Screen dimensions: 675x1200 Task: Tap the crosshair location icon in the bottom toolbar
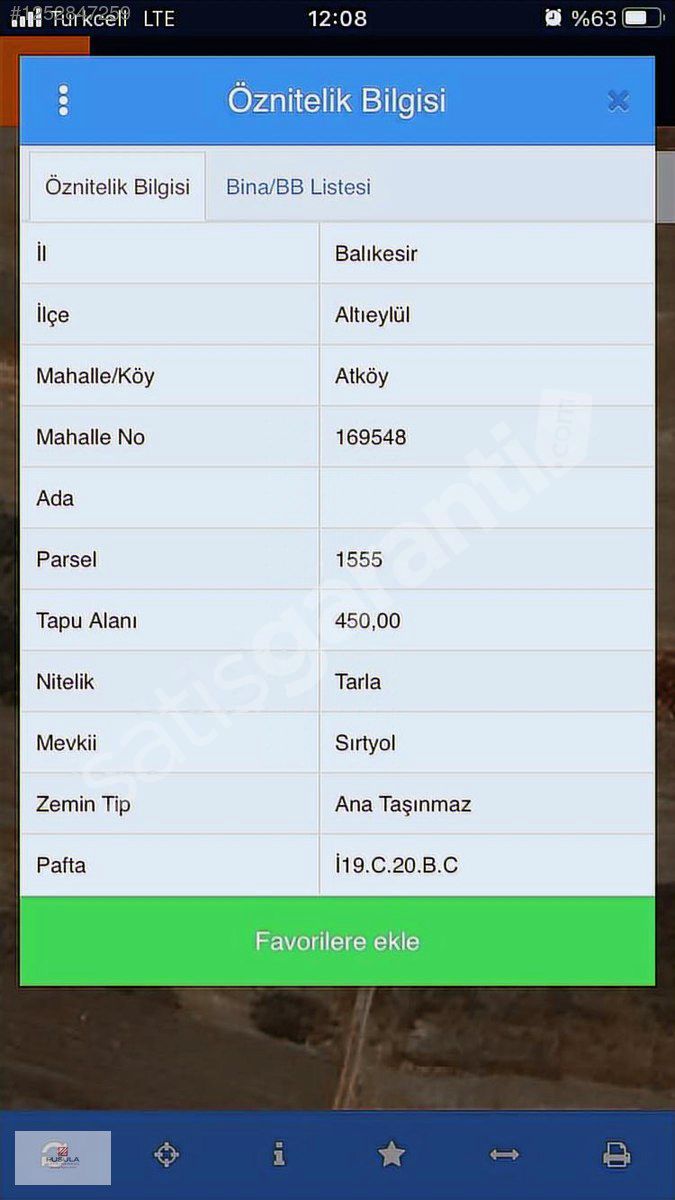click(166, 1155)
